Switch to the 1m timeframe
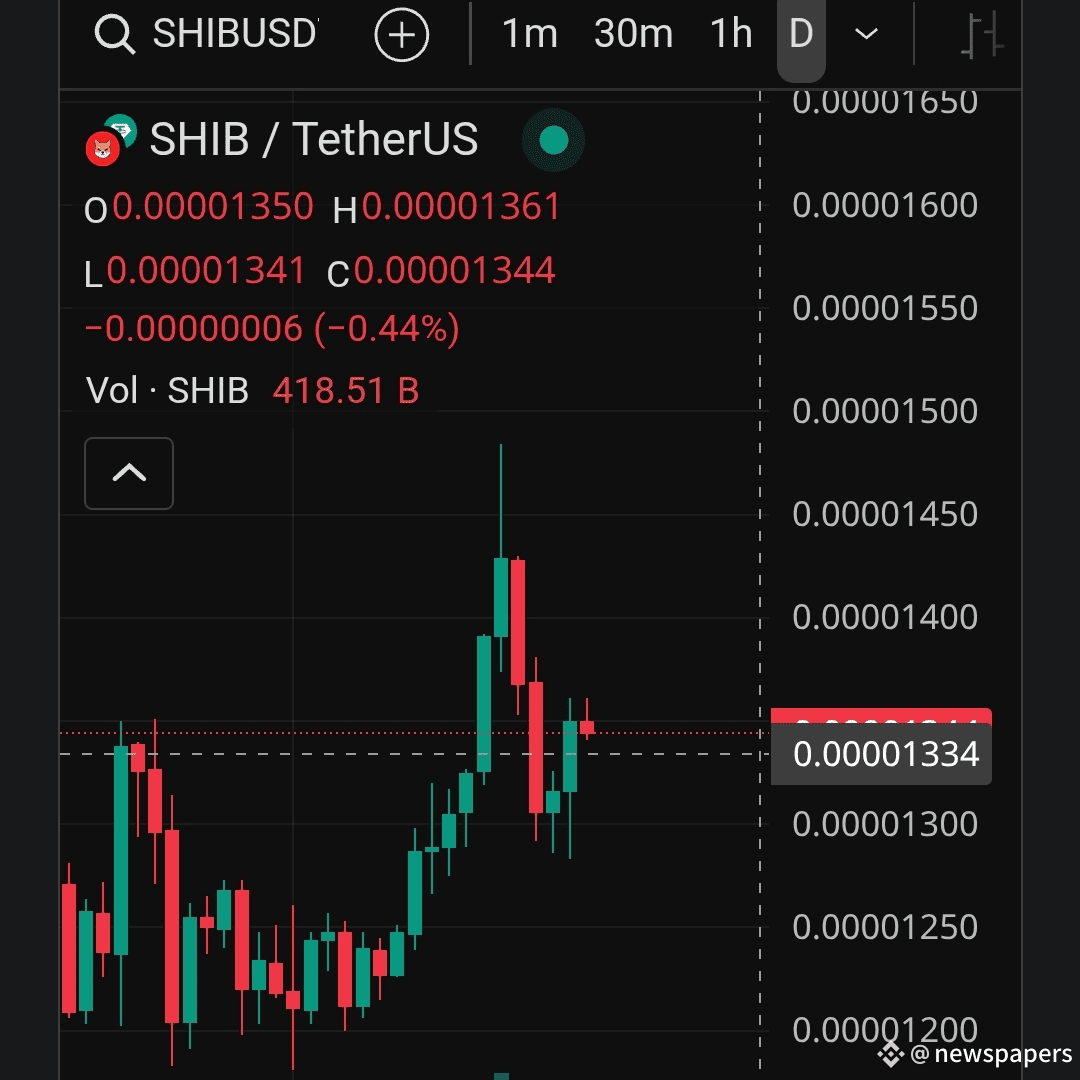This screenshot has height=1080, width=1080. [x=530, y=35]
